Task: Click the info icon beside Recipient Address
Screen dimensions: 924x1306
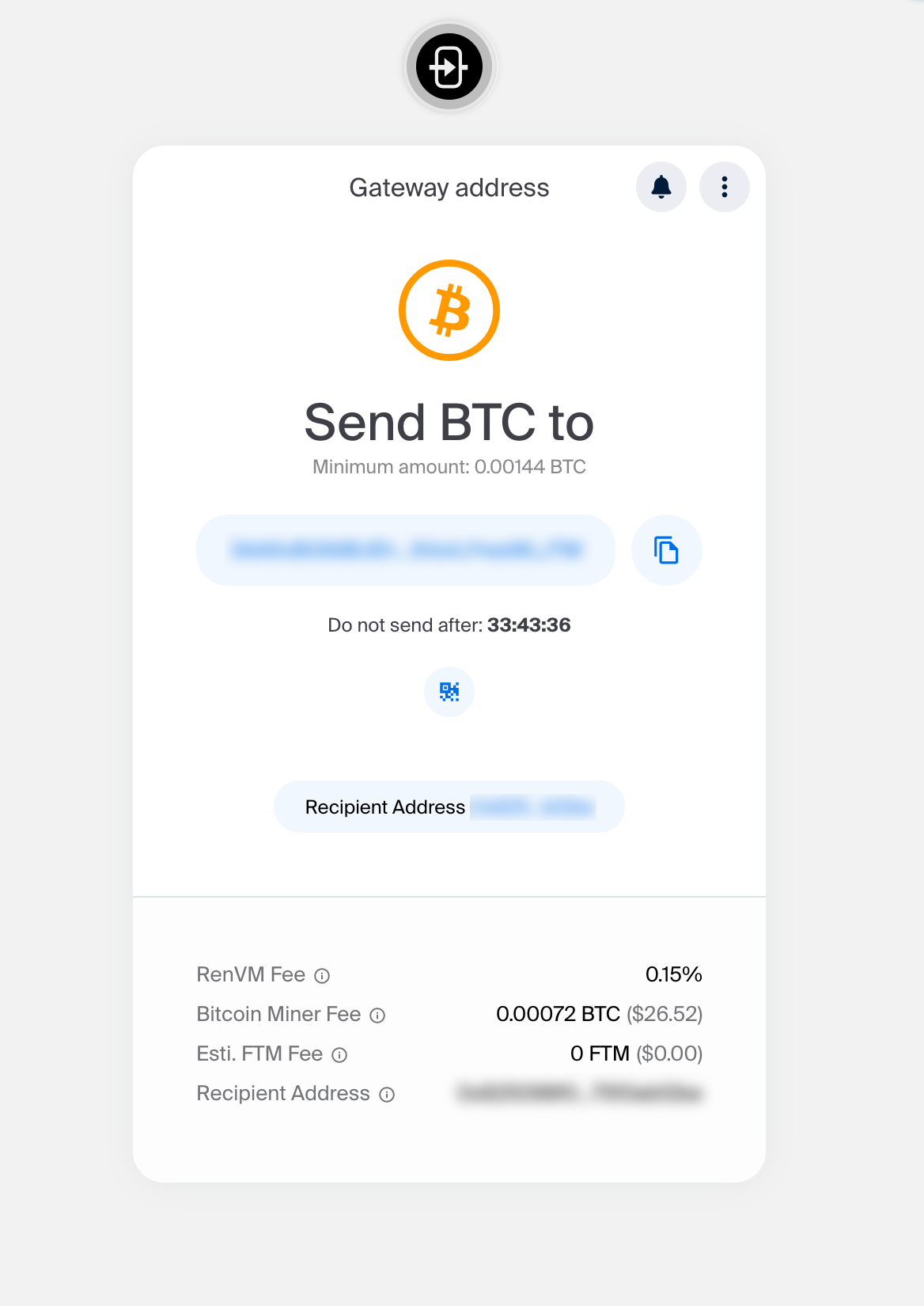Action: [386, 1095]
